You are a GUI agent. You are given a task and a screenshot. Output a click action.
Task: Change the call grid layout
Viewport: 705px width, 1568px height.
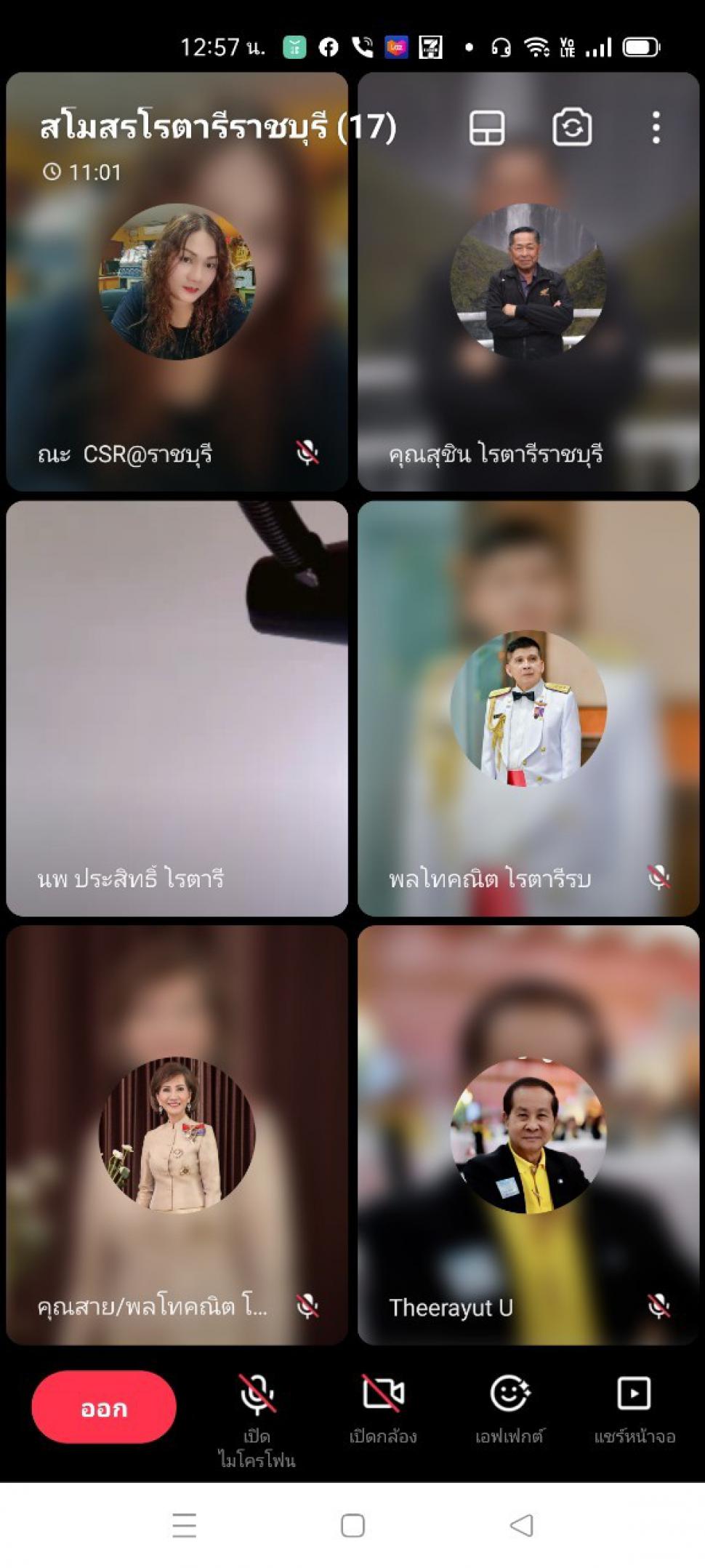tap(487, 128)
